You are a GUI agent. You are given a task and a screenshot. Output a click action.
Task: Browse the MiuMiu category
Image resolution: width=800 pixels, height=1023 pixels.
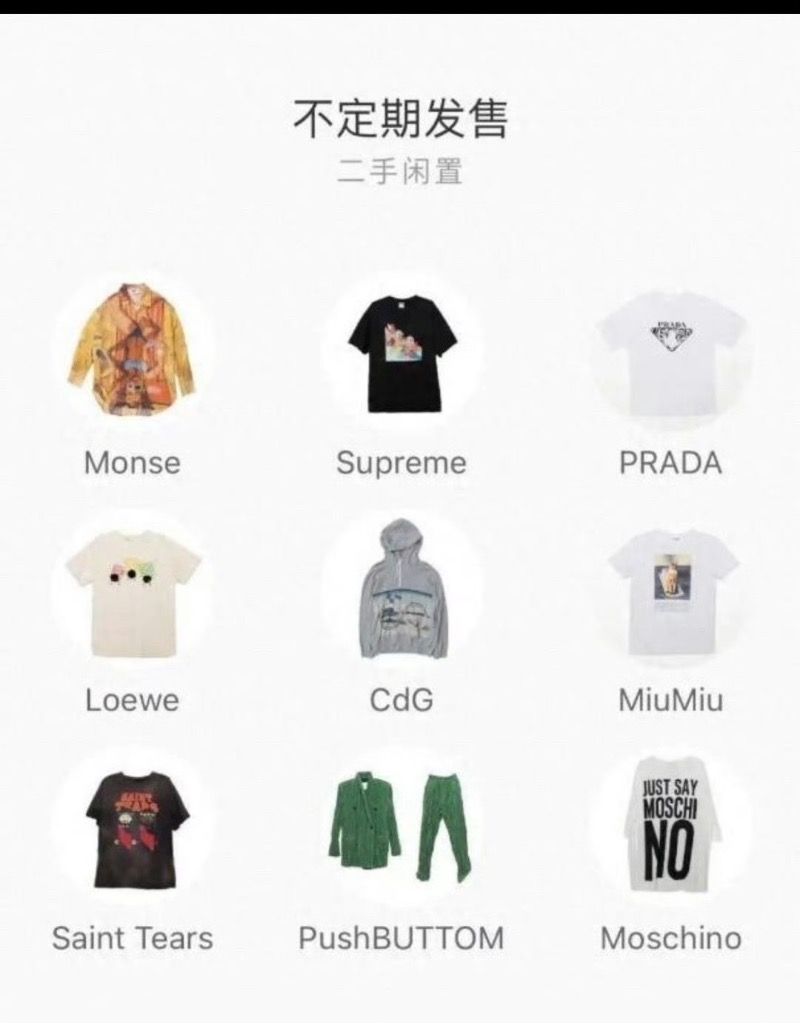point(669,592)
